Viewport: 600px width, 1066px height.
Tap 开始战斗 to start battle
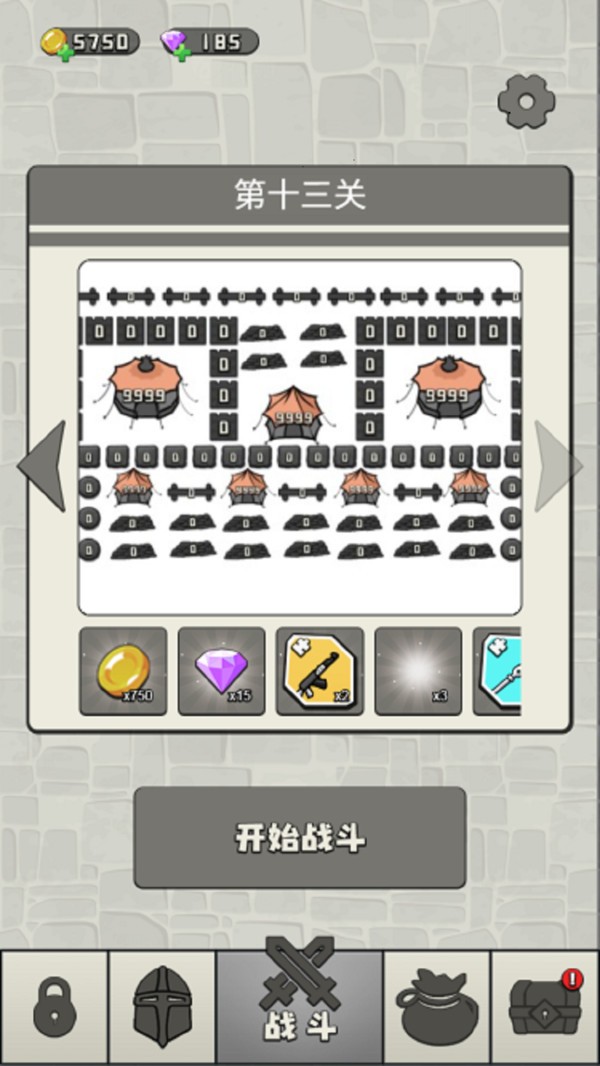[x=300, y=838]
